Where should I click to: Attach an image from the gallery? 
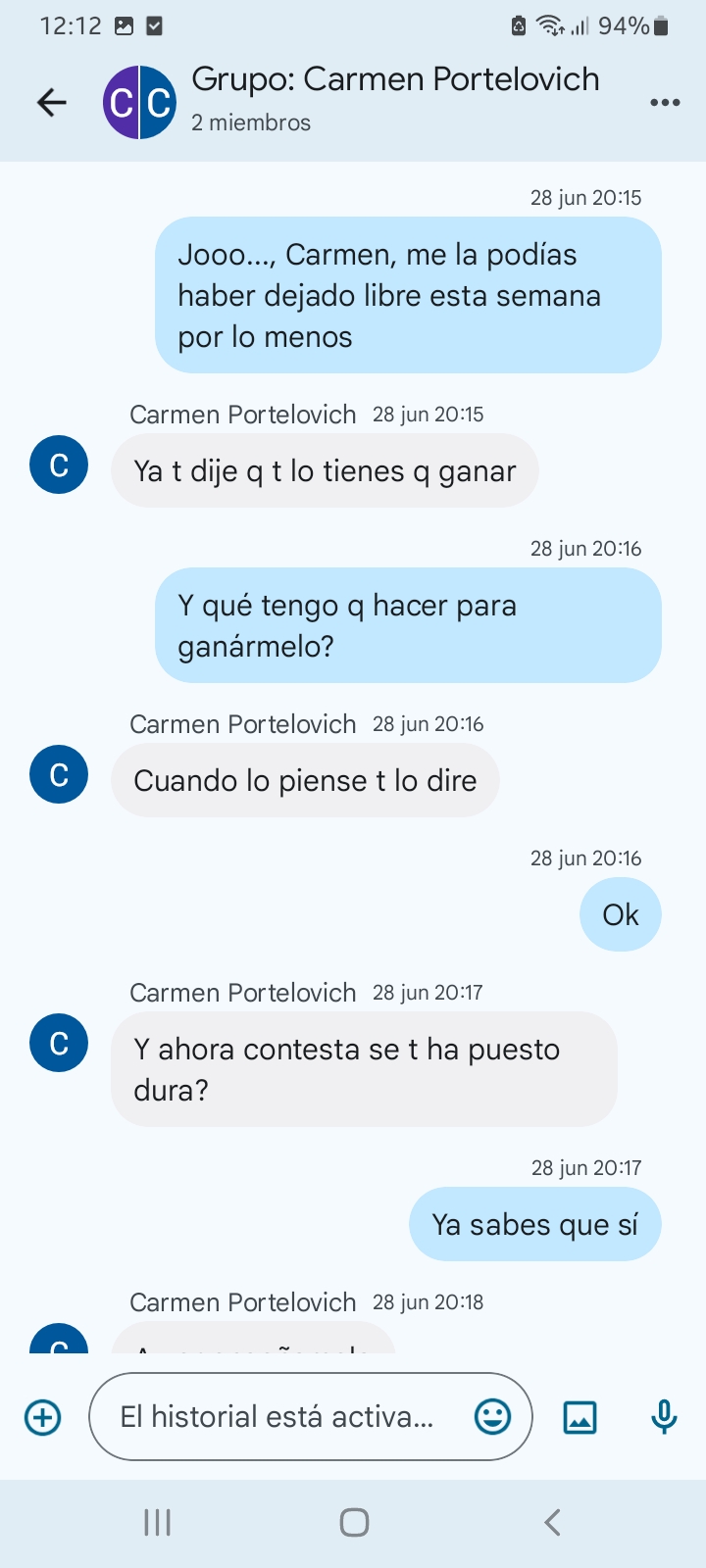pos(580,1417)
